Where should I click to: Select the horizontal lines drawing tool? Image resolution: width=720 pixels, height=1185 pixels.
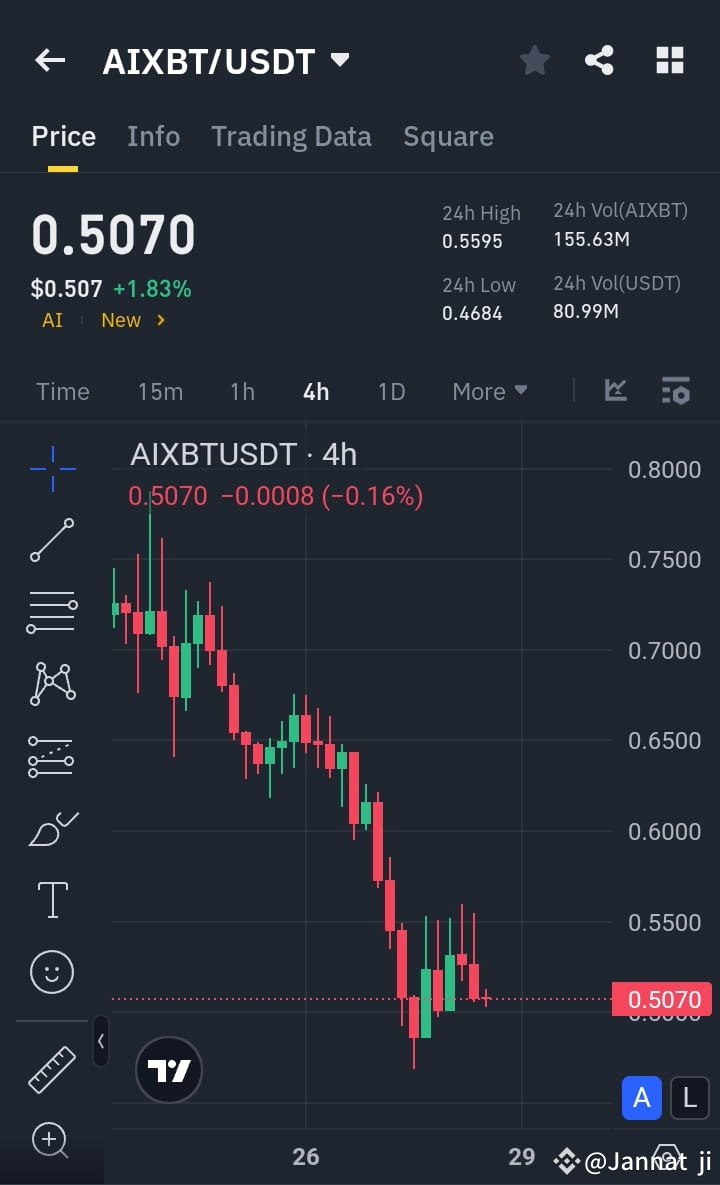[50, 610]
